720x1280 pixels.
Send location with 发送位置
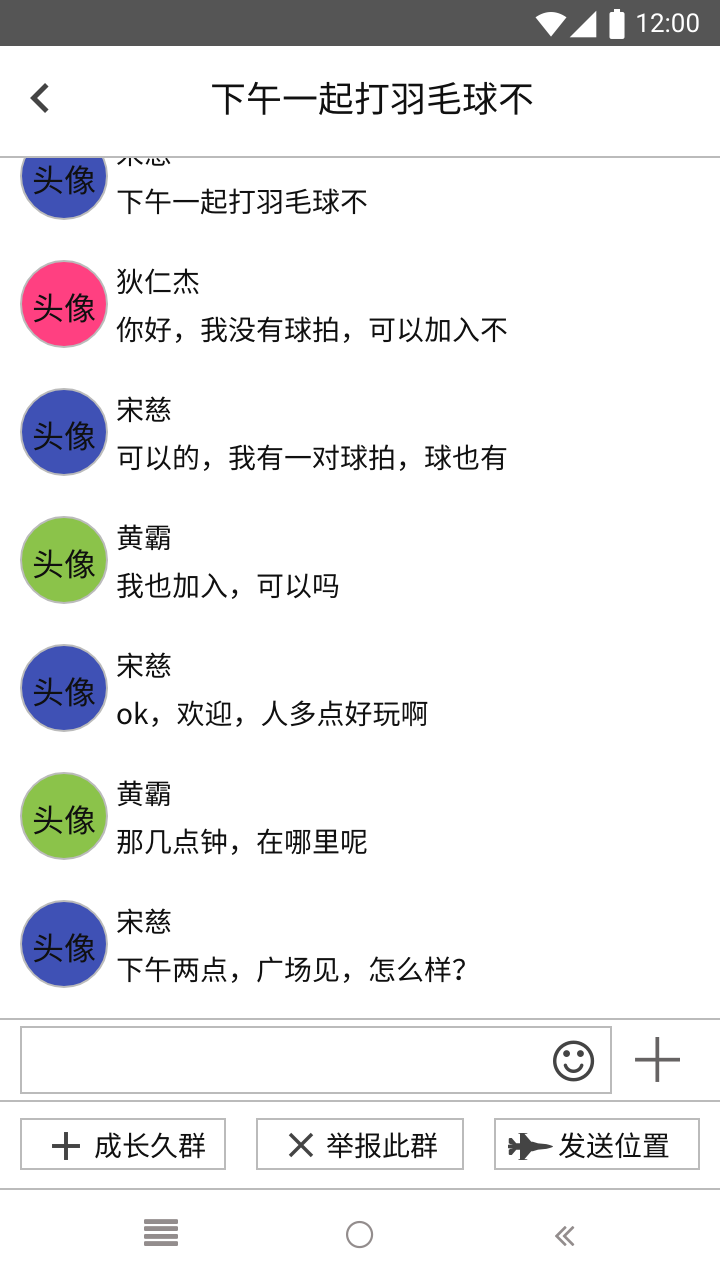[x=596, y=1144]
